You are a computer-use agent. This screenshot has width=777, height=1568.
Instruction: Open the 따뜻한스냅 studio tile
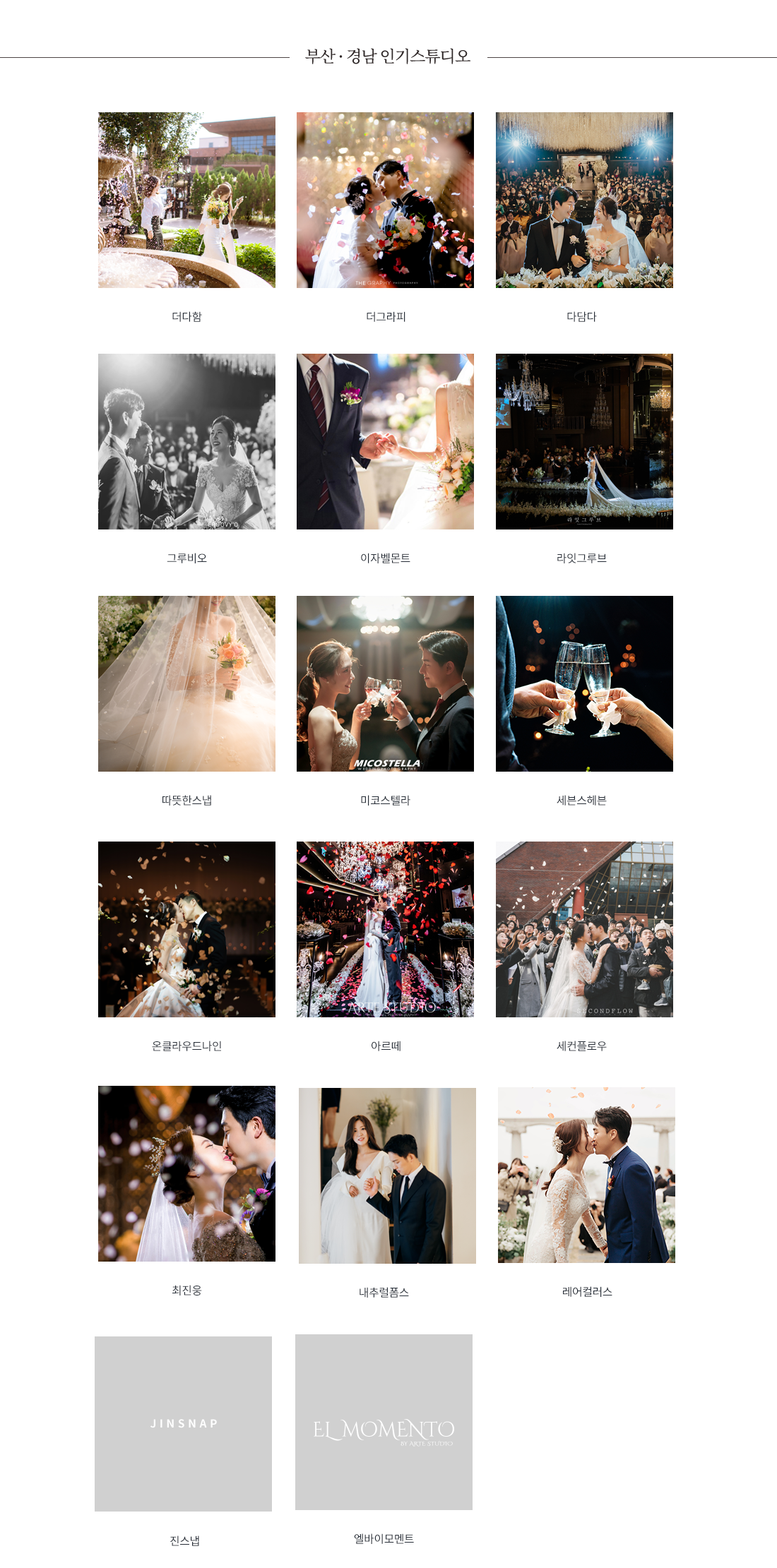pyautogui.click(x=186, y=683)
